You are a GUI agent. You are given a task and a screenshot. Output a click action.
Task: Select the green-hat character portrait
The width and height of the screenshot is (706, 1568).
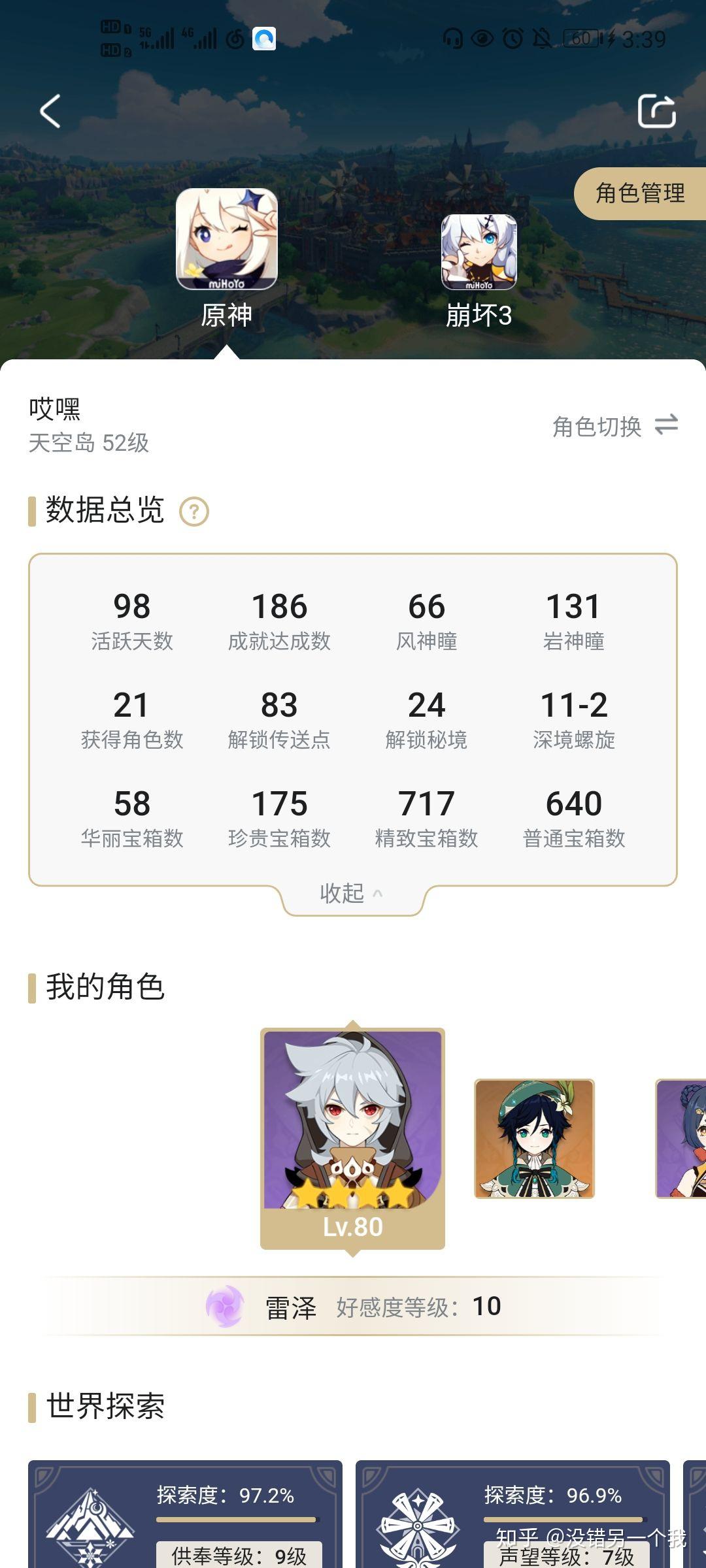534,1138
